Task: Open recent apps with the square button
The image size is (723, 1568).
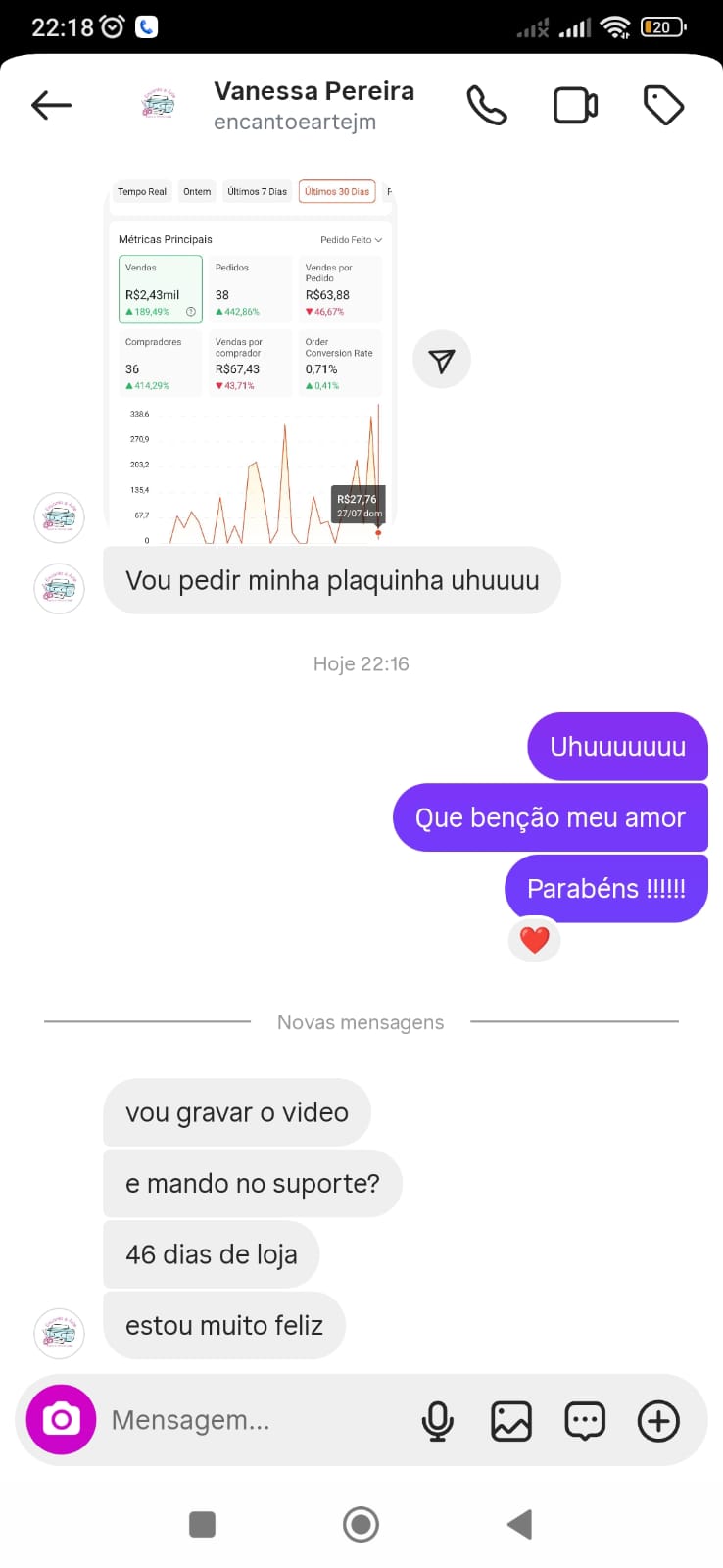Action: pyautogui.click(x=202, y=1524)
